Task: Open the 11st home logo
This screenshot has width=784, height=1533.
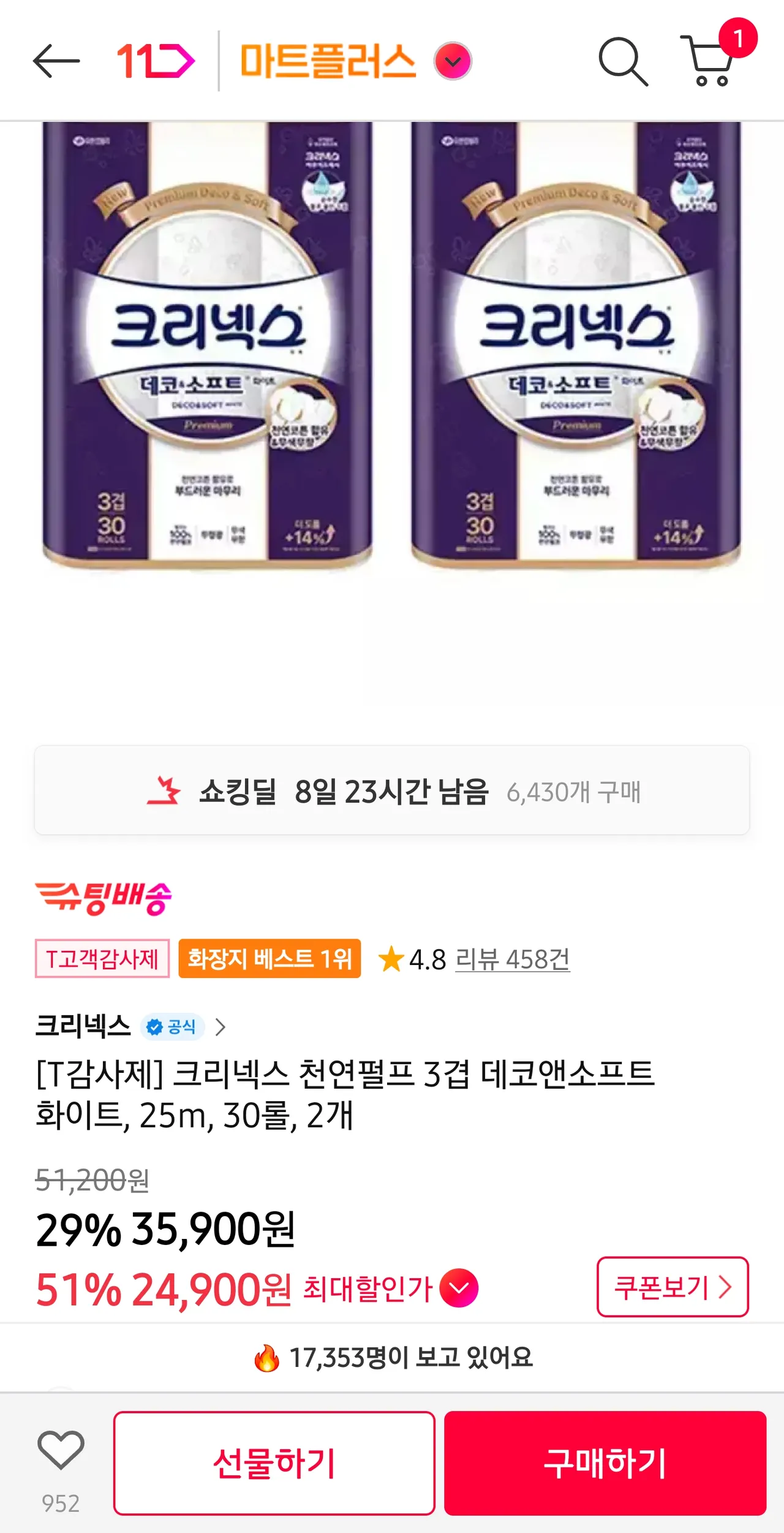Action: pyautogui.click(x=156, y=61)
